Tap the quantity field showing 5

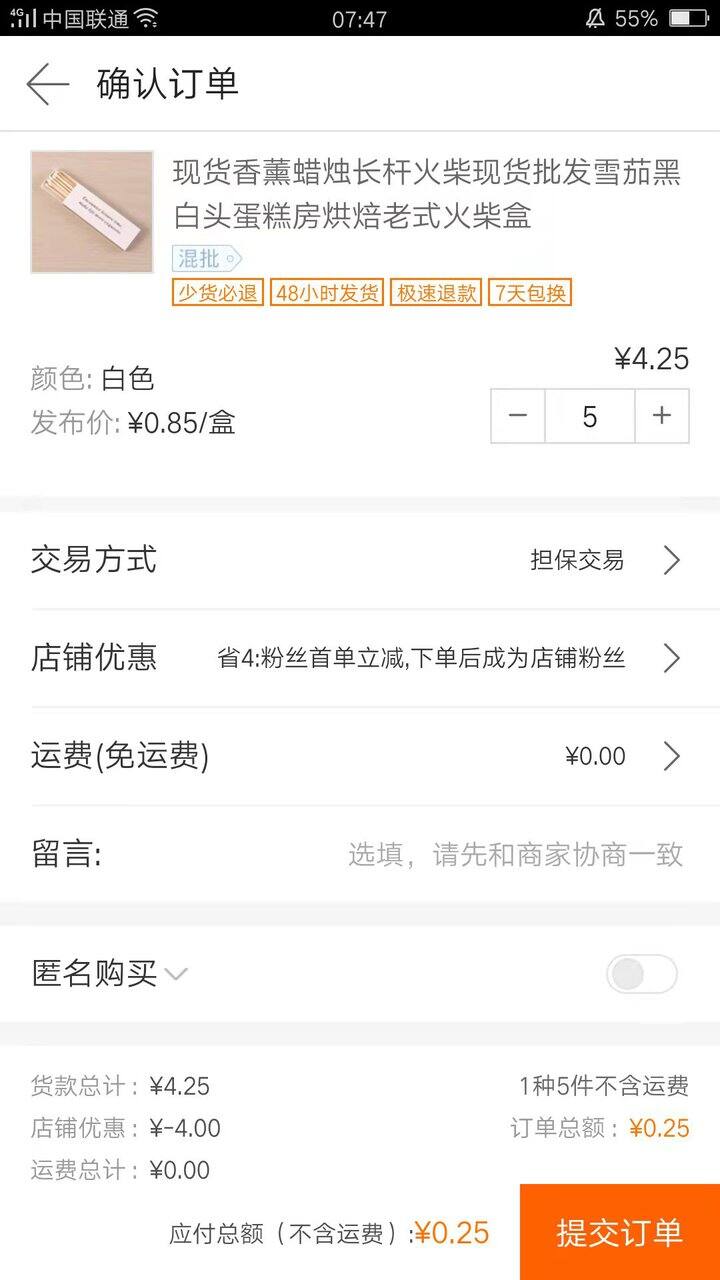590,416
